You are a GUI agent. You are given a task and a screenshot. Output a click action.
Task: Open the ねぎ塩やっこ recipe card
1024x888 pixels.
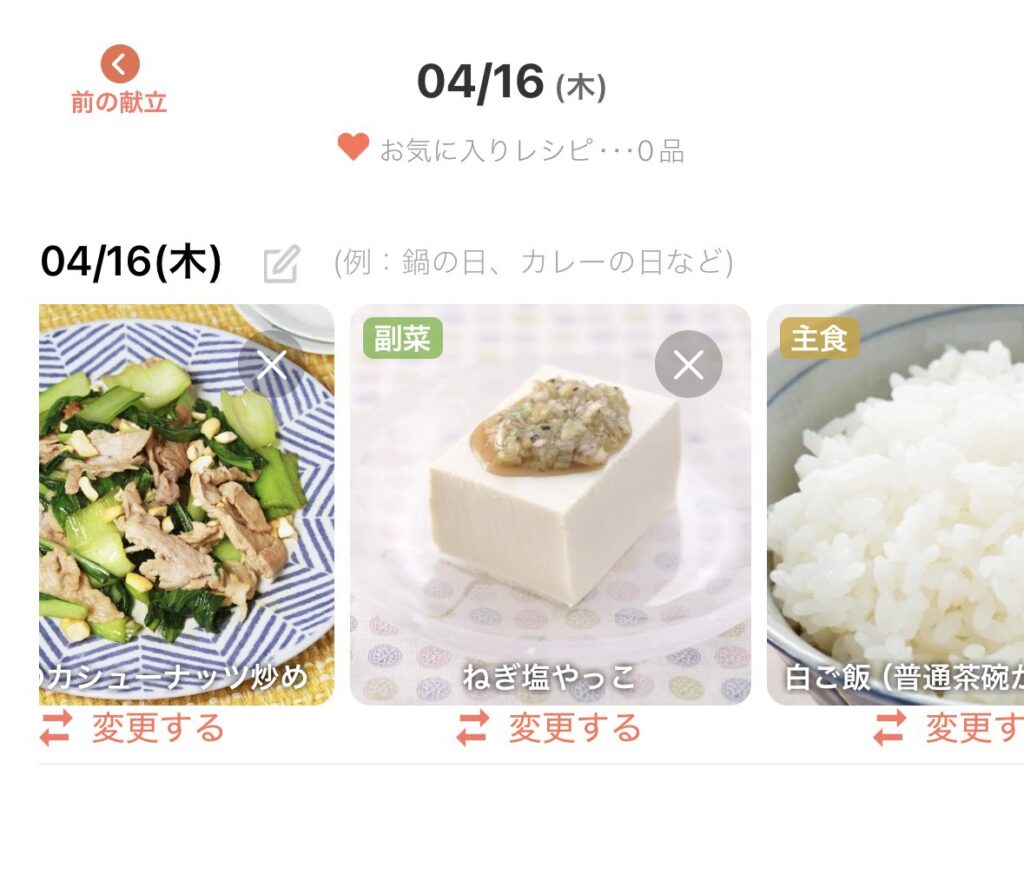coord(550,520)
